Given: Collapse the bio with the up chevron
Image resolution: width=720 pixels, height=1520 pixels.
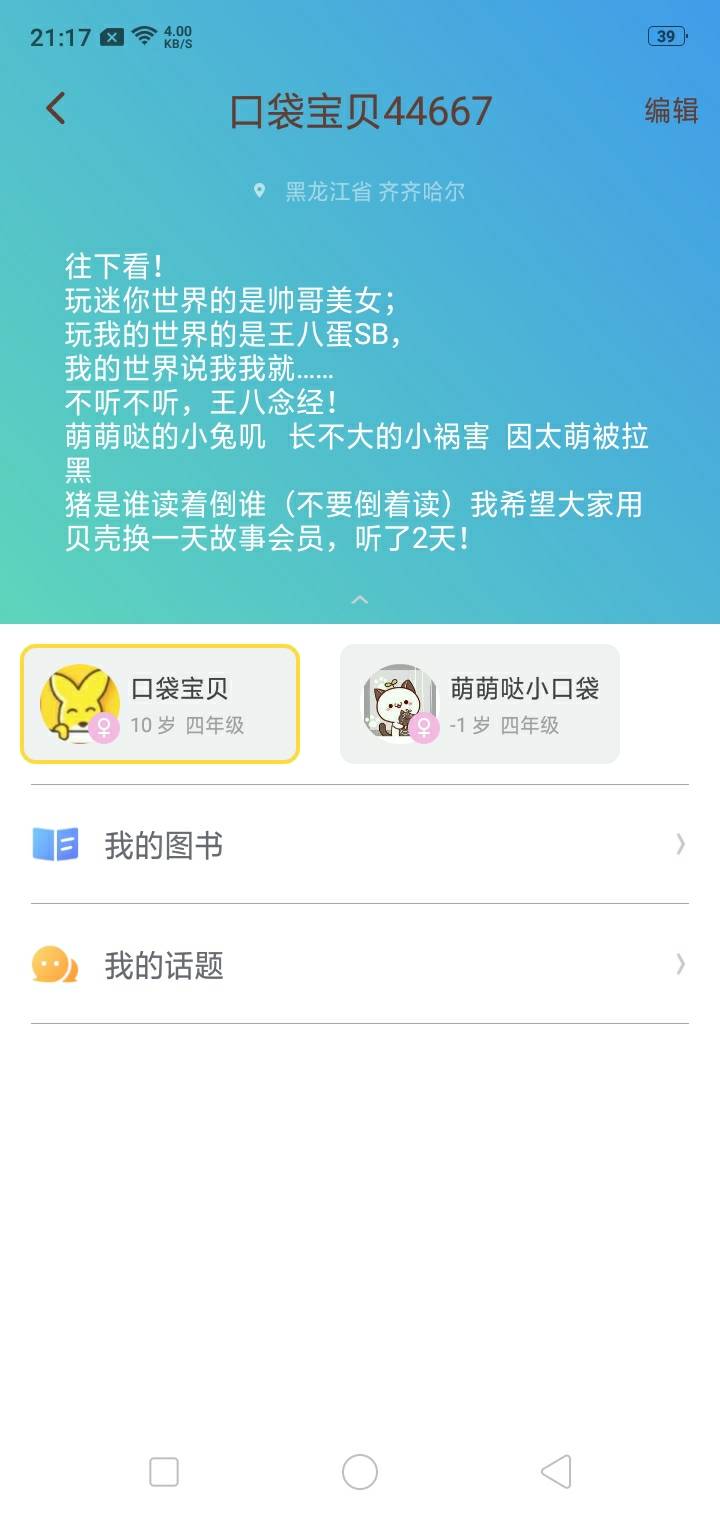Looking at the screenshot, I should tap(360, 599).
